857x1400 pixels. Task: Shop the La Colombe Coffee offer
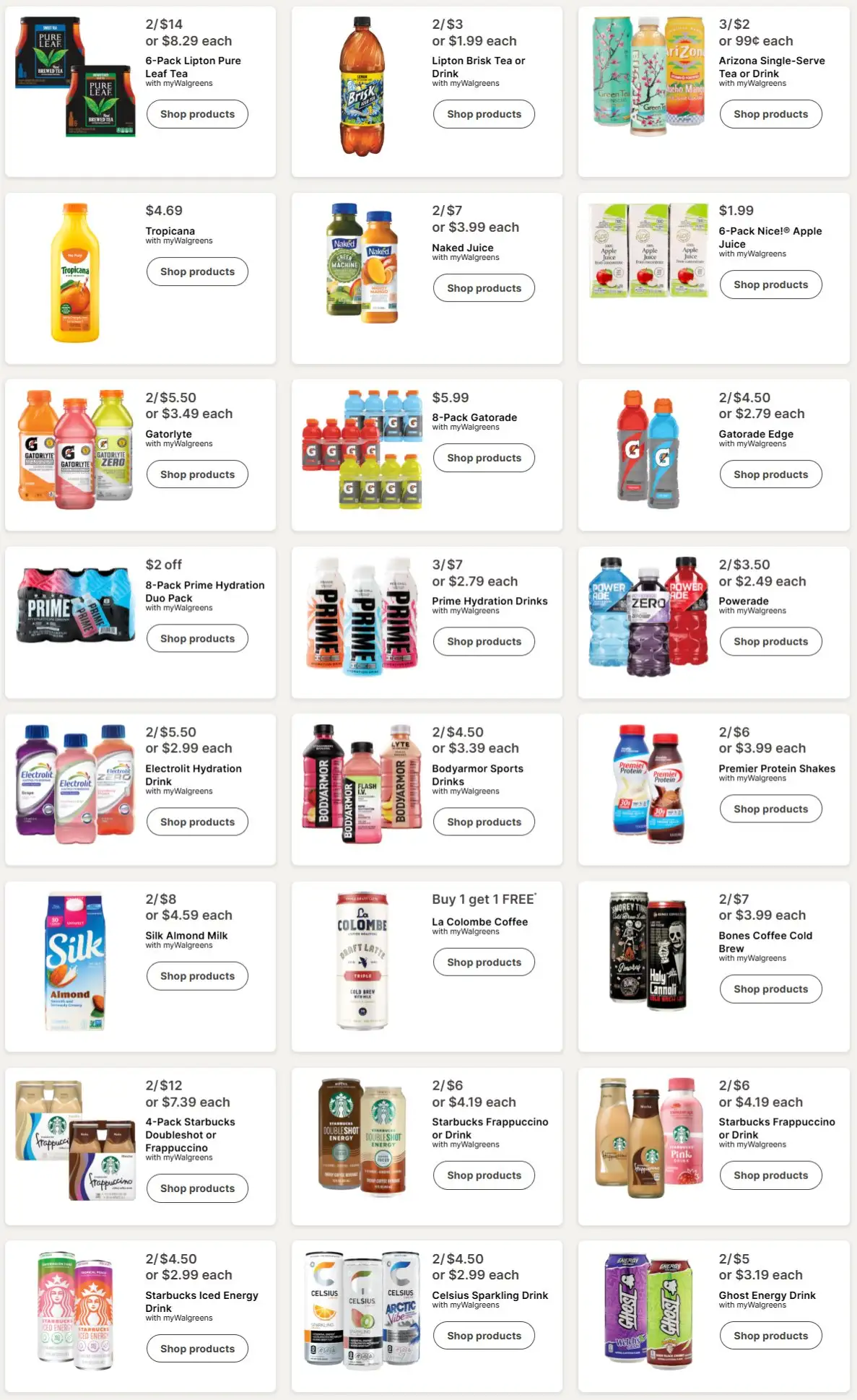click(484, 962)
